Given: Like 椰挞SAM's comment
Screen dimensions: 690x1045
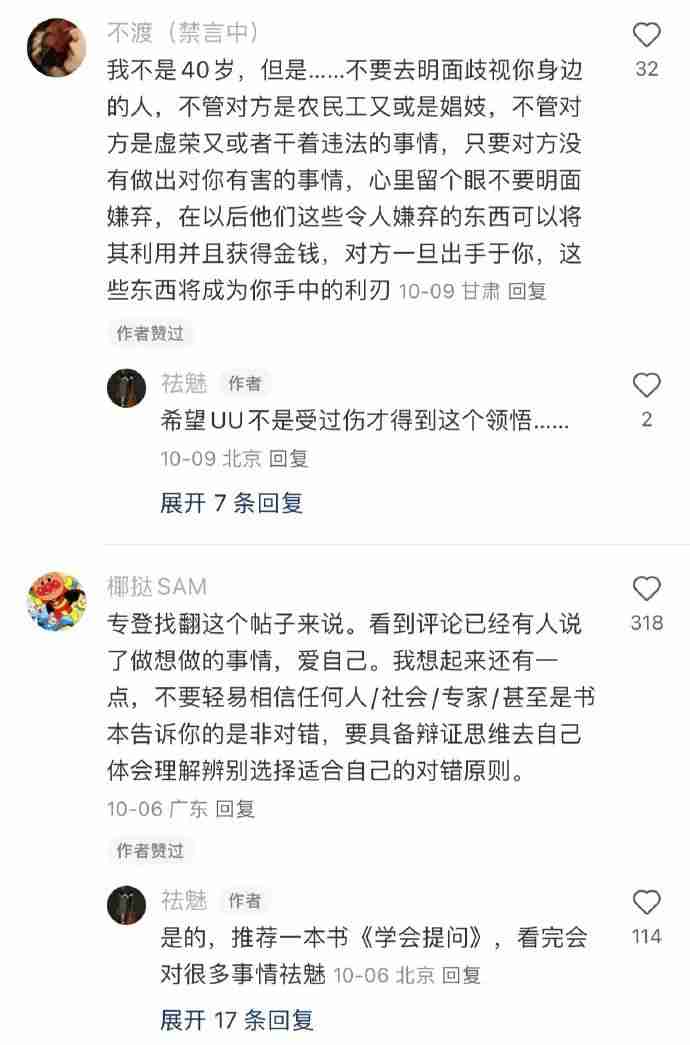Looking at the screenshot, I should (x=647, y=589).
